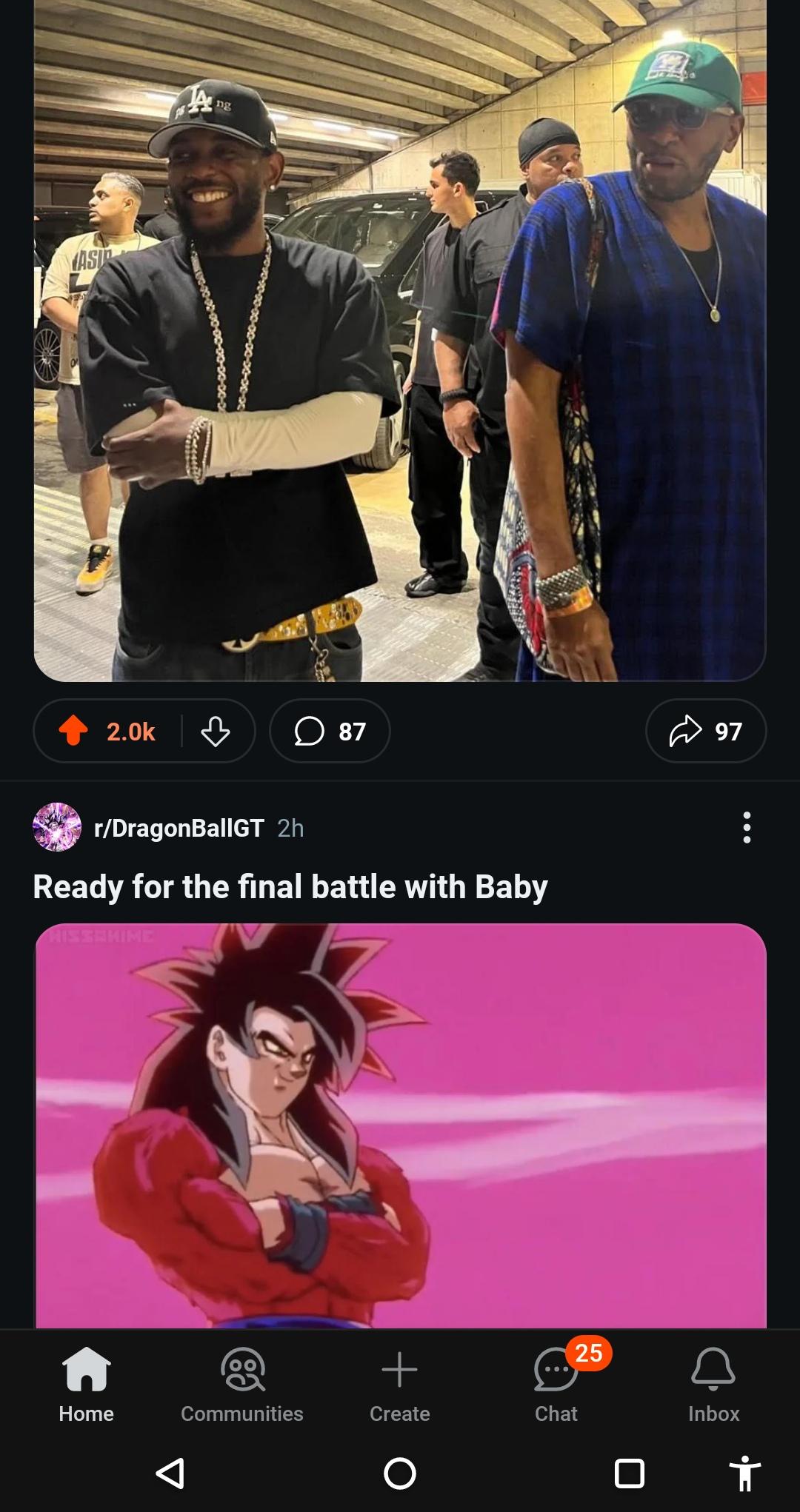Open the recent apps view
Viewport: 800px width, 1512px height.
630,1473
